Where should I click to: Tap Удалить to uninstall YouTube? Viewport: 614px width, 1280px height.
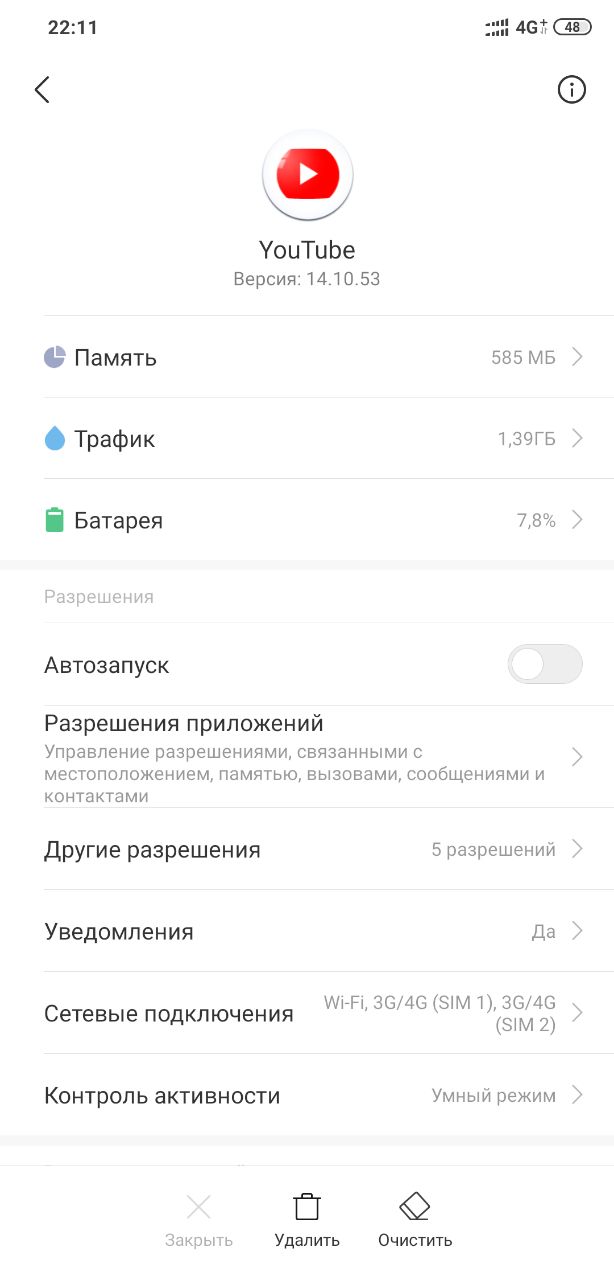(307, 1220)
